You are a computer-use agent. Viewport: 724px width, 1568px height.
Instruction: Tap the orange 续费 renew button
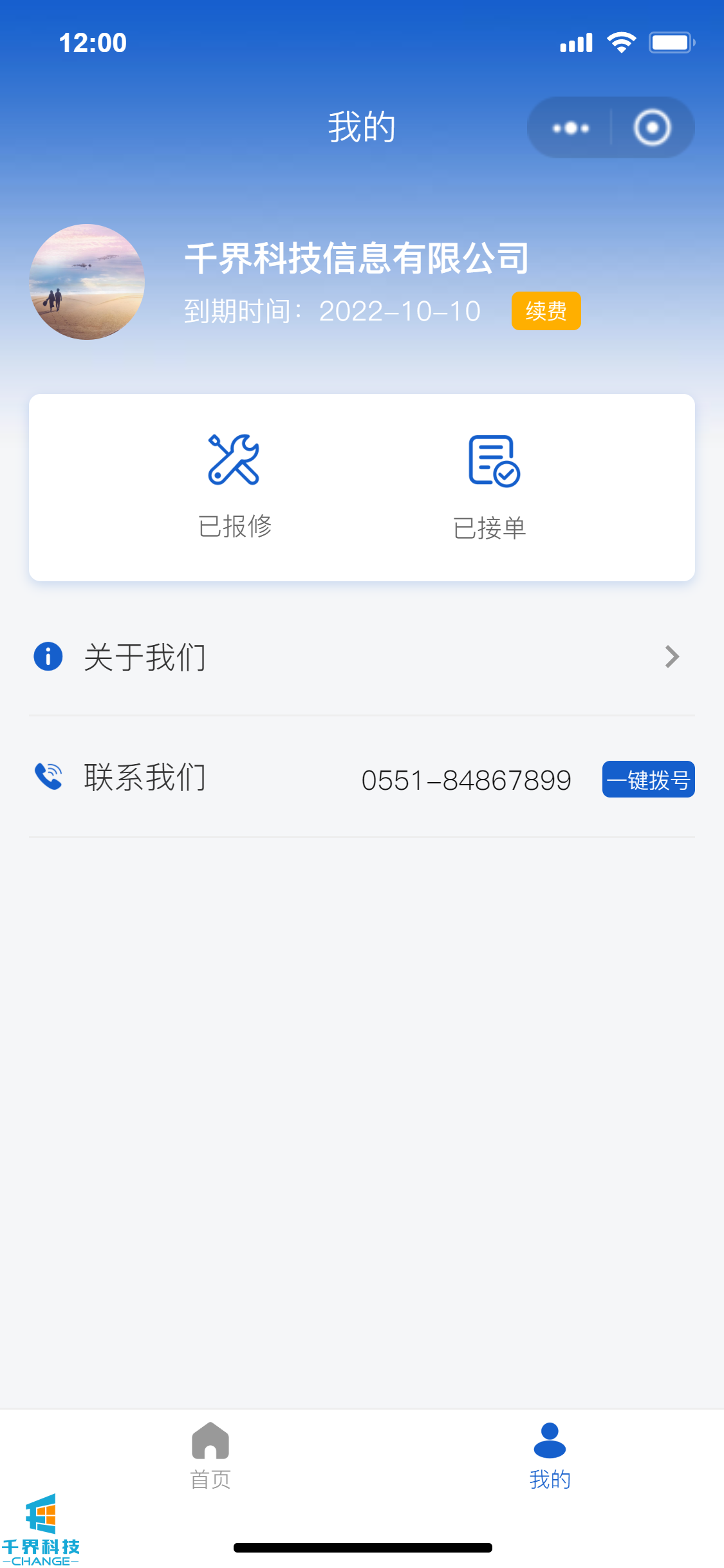pyautogui.click(x=546, y=312)
